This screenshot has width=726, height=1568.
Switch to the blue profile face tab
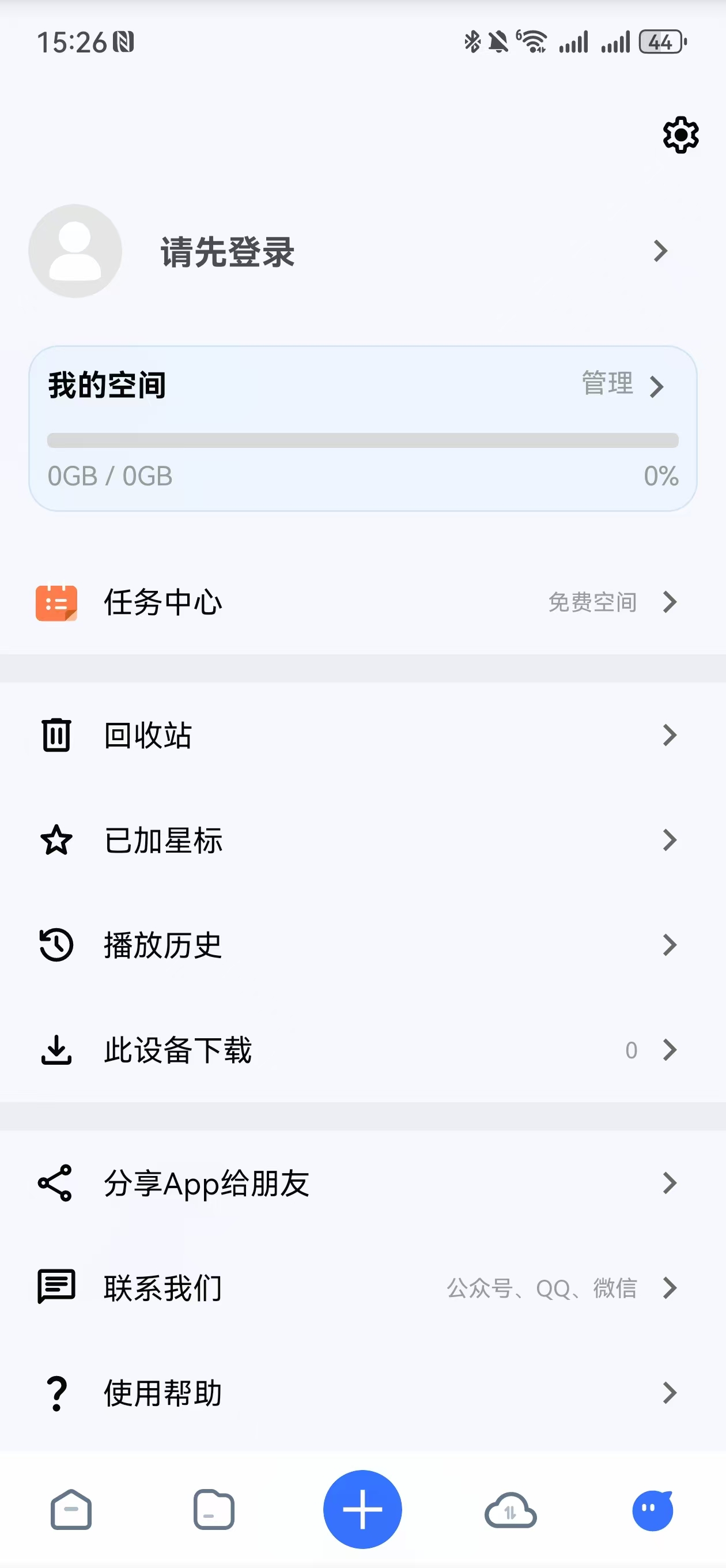click(652, 1510)
